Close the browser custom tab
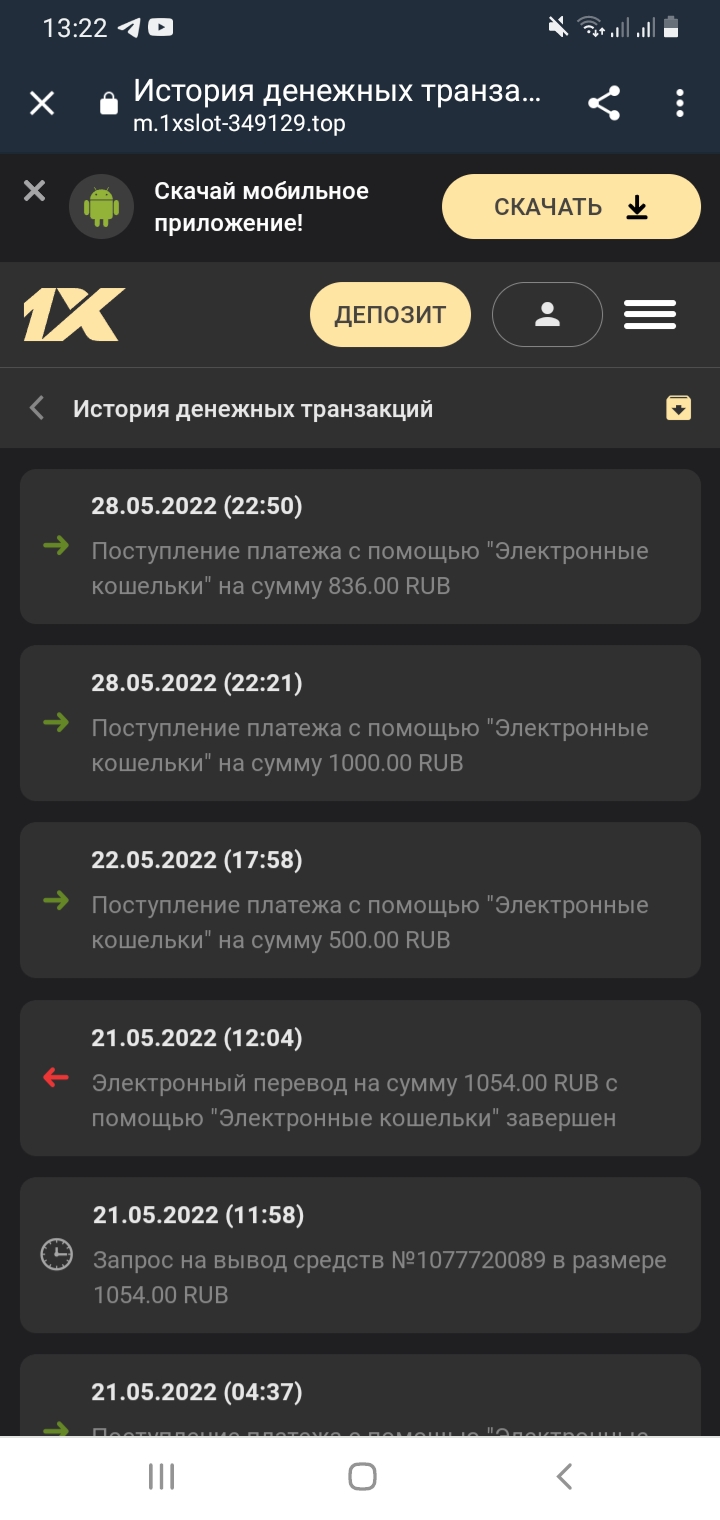 click(42, 103)
